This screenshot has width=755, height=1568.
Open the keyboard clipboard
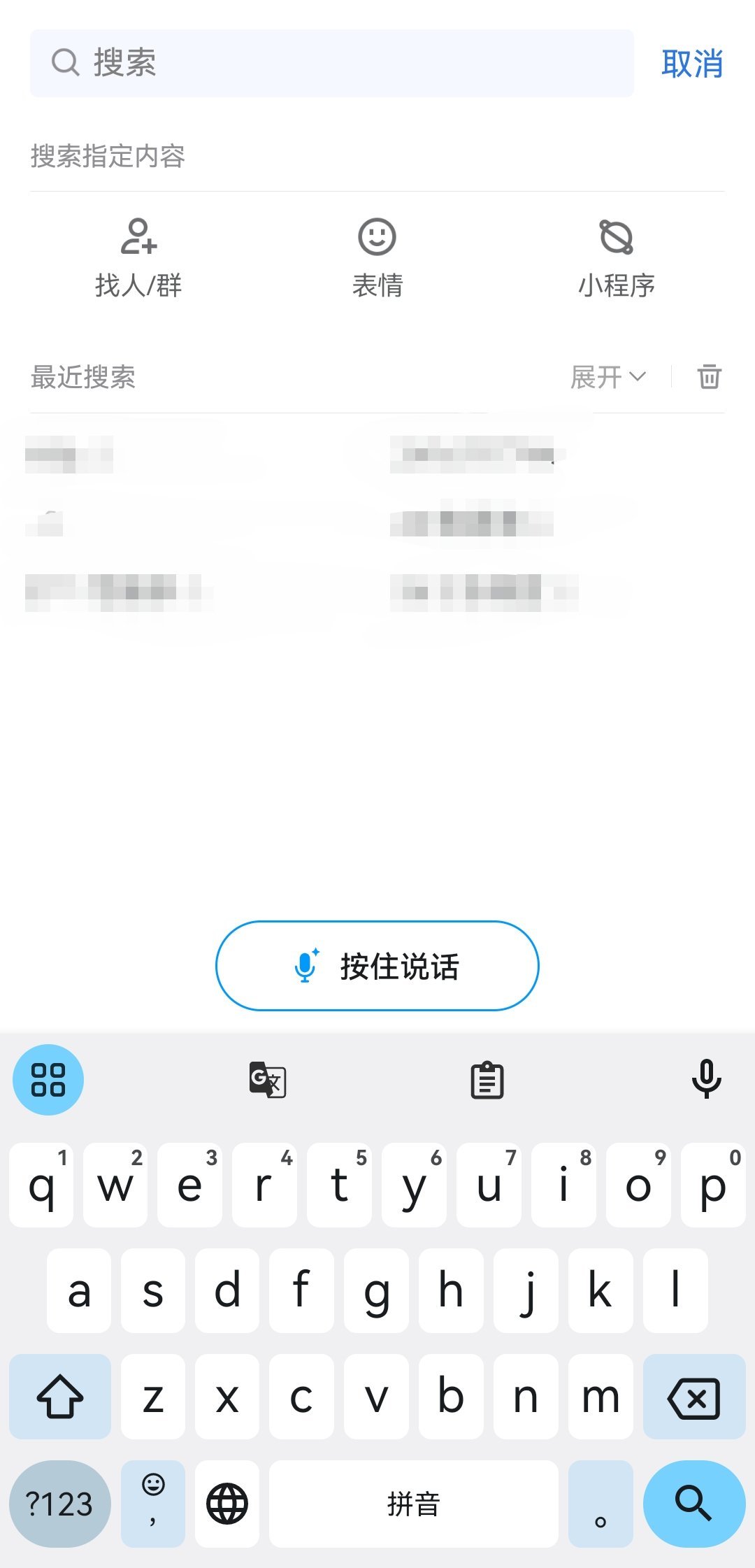point(487,1080)
